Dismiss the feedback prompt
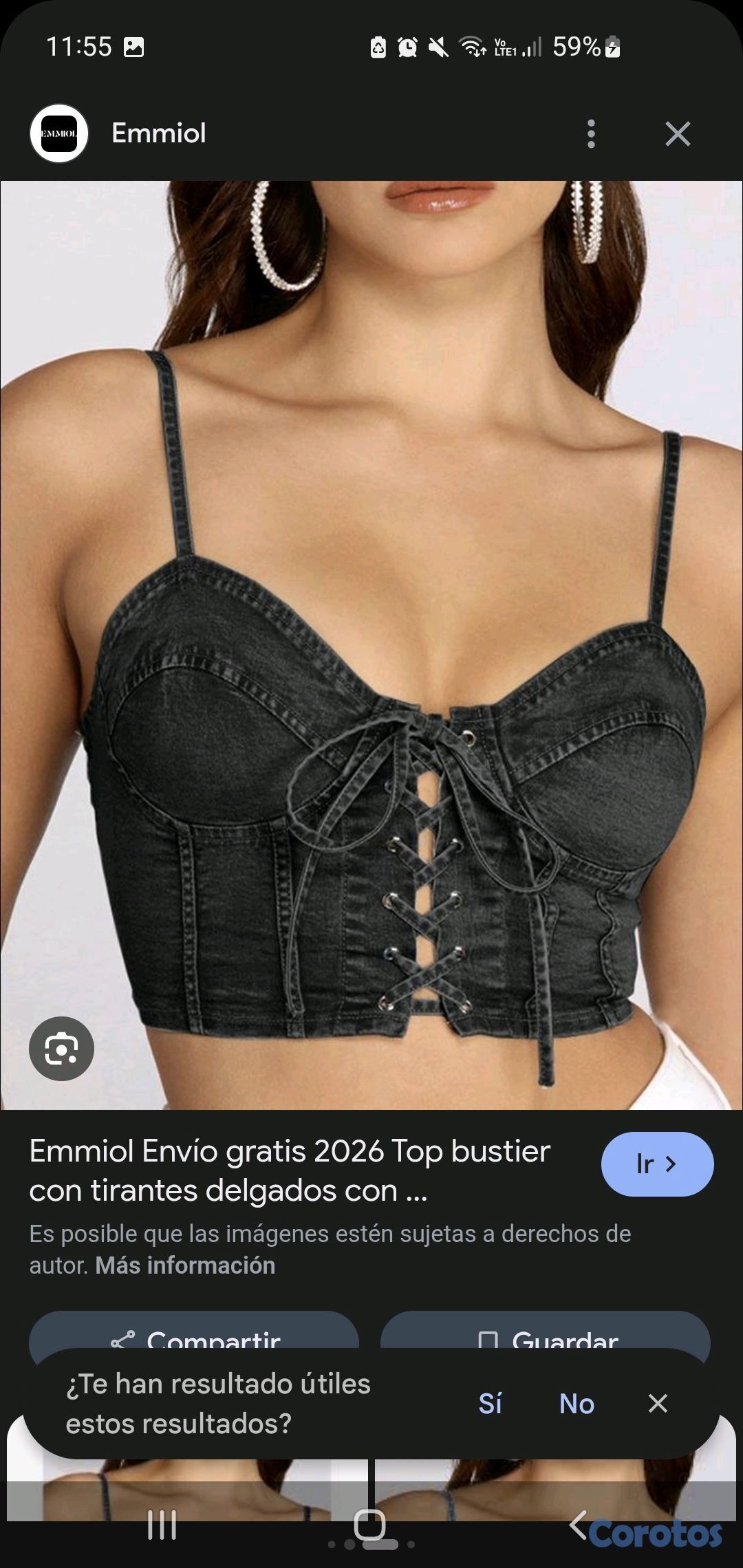743x1568 pixels. click(658, 1404)
